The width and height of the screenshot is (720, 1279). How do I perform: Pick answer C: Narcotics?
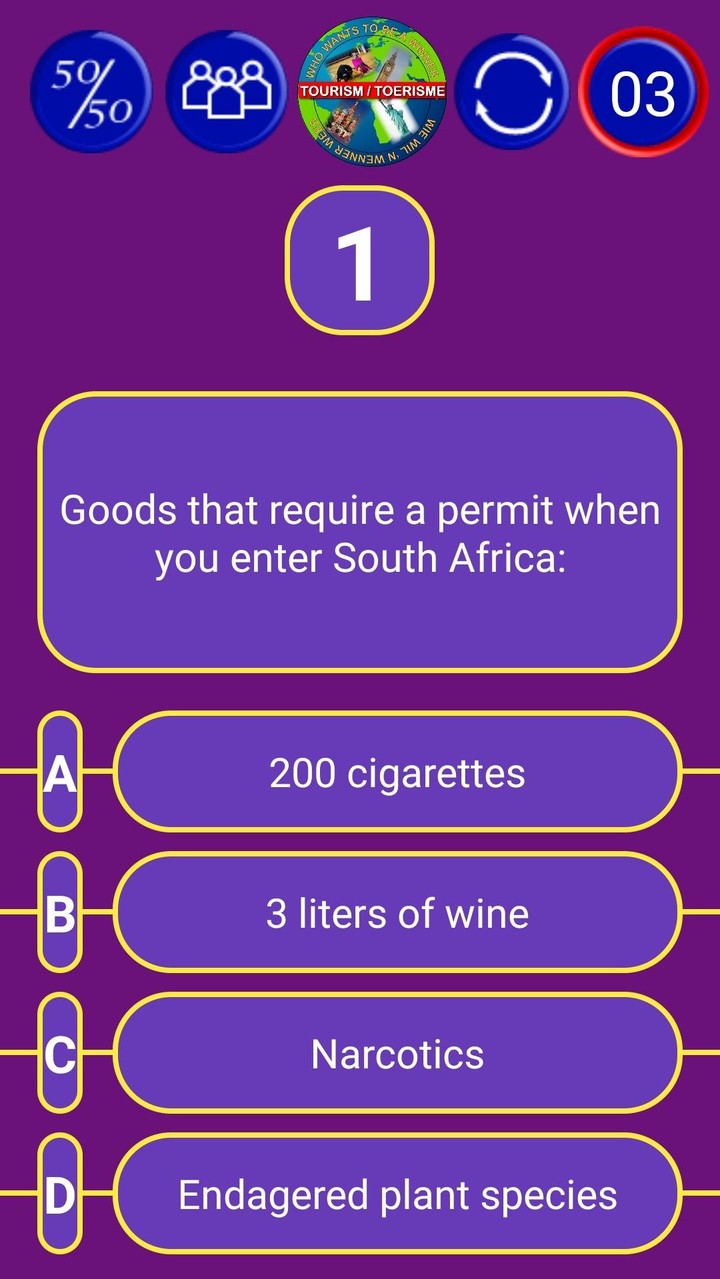(397, 1054)
